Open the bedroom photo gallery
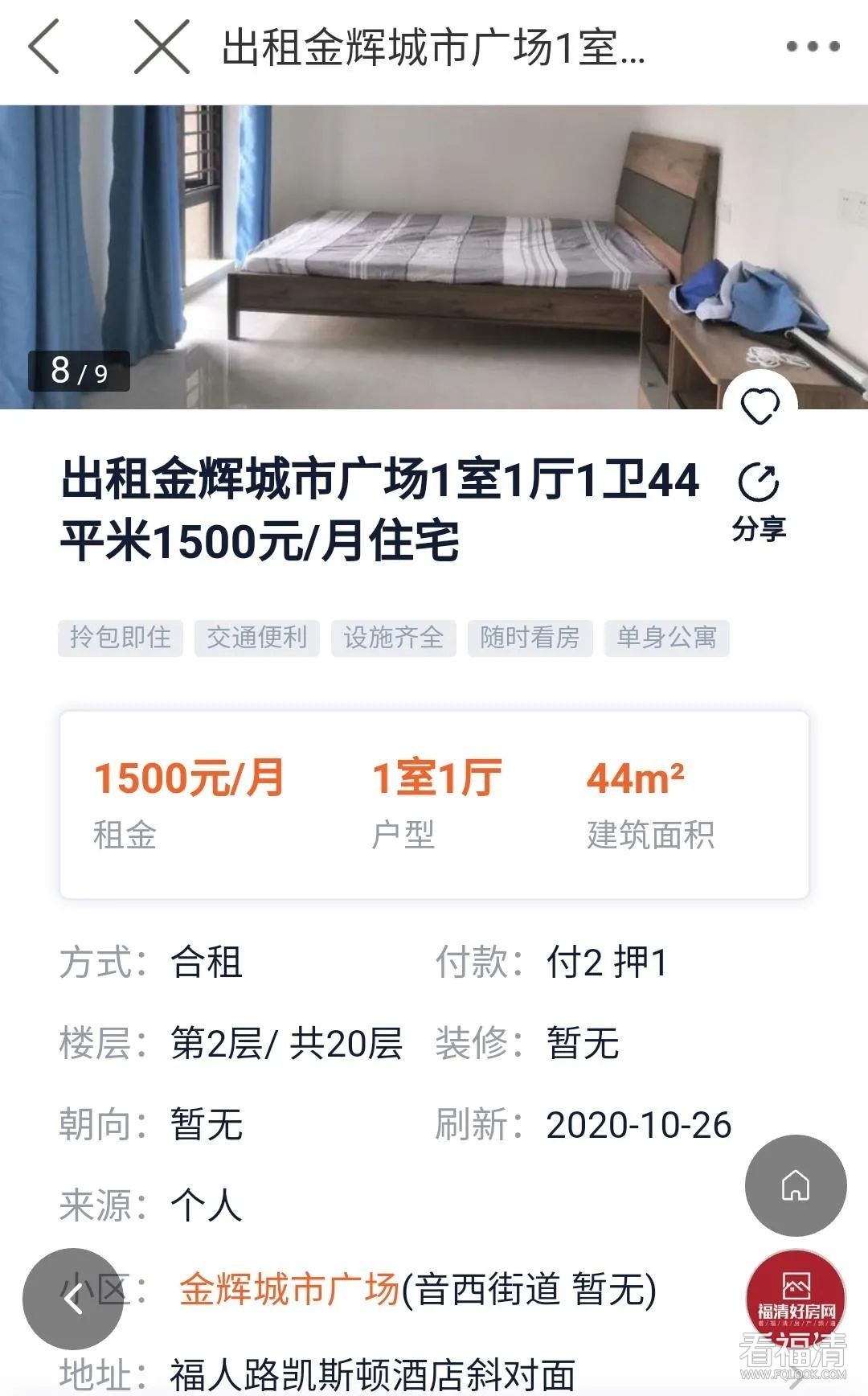The image size is (868, 1396). (434, 257)
